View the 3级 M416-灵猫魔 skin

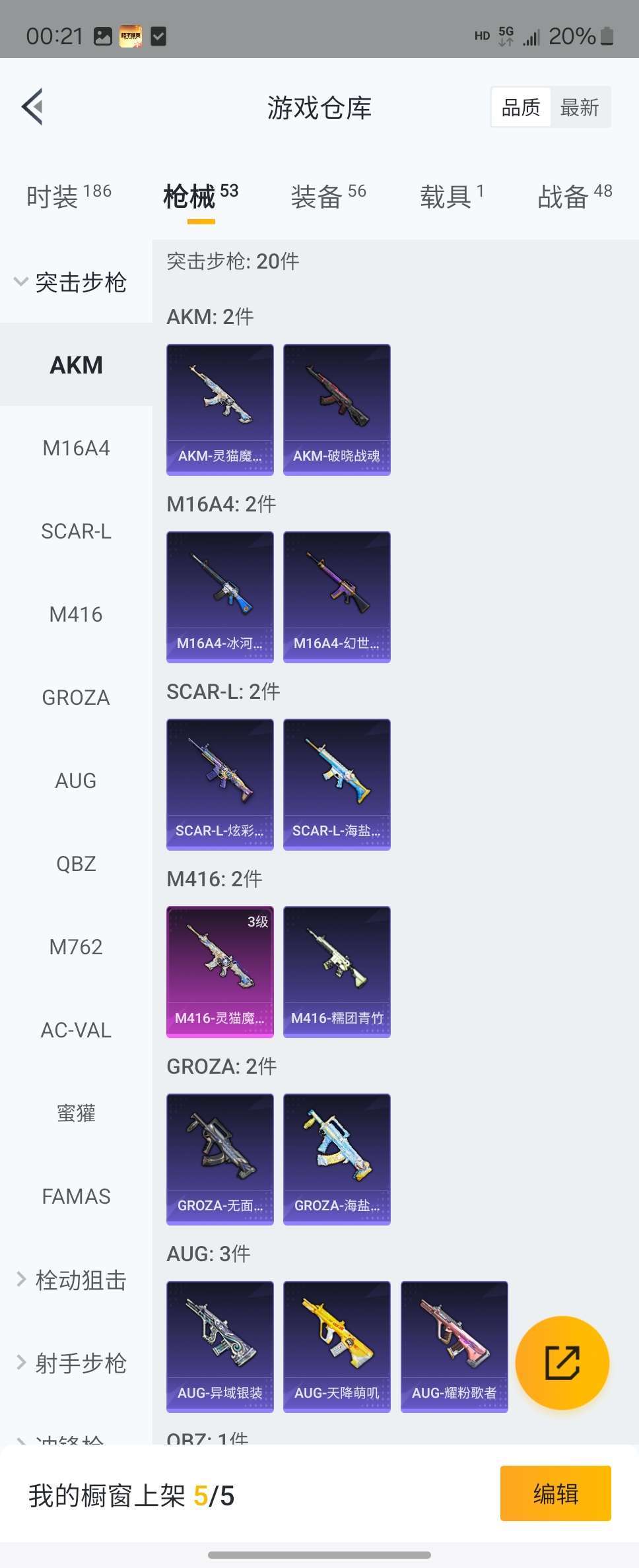[220, 971]
